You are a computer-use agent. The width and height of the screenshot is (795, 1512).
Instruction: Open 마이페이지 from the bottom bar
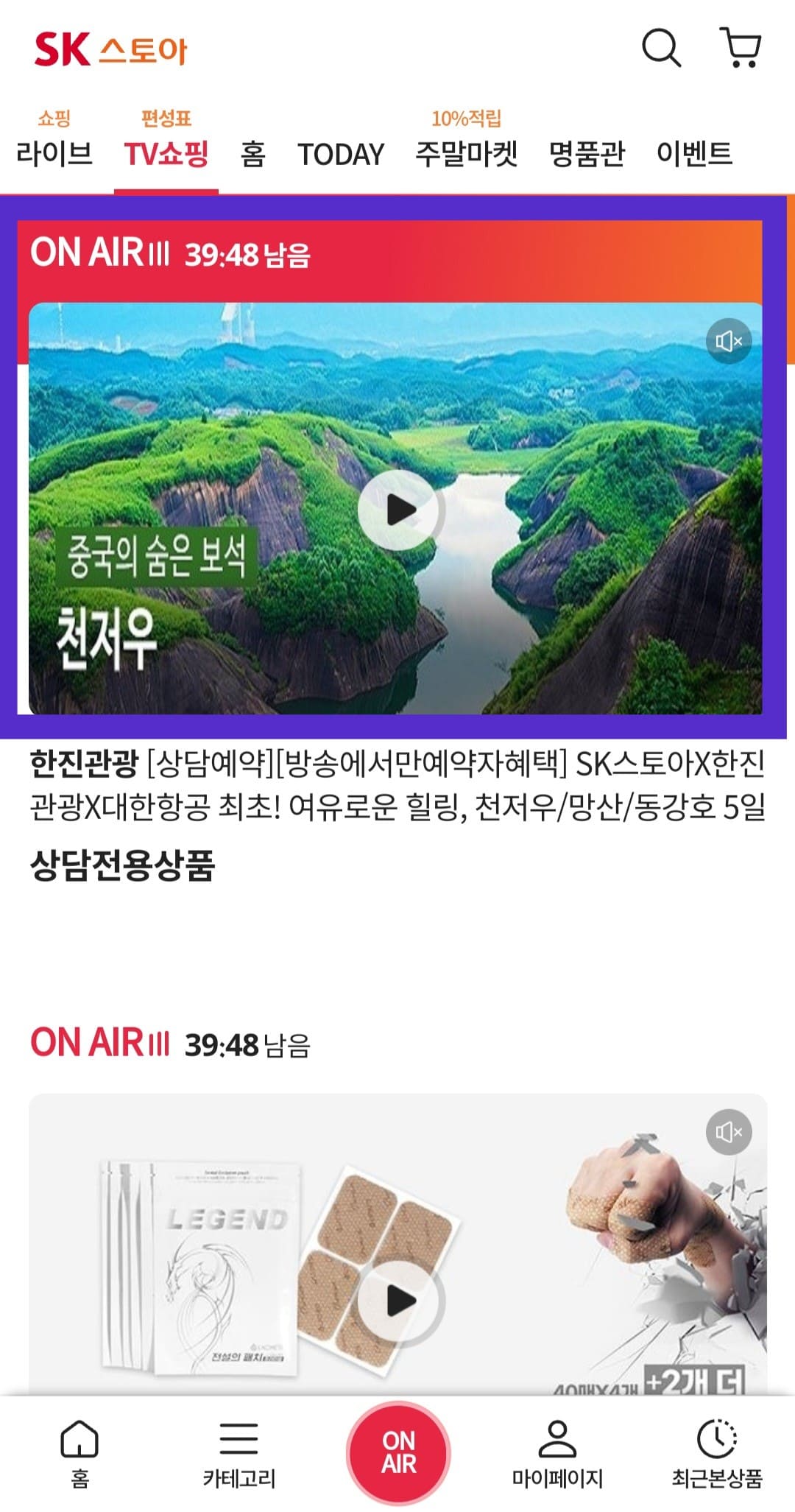[x=558, y=1455]
